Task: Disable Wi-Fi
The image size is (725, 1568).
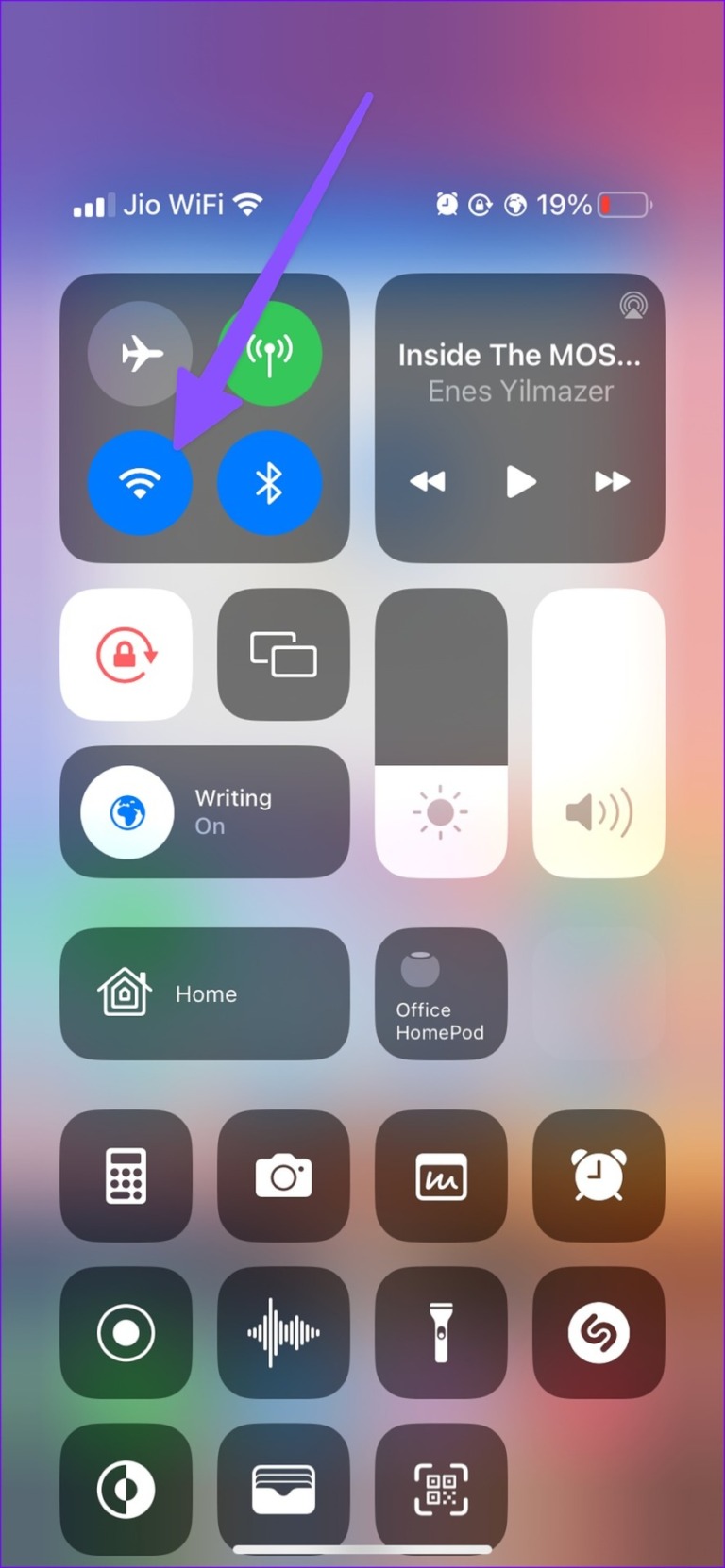Action: tap(140, 482)
